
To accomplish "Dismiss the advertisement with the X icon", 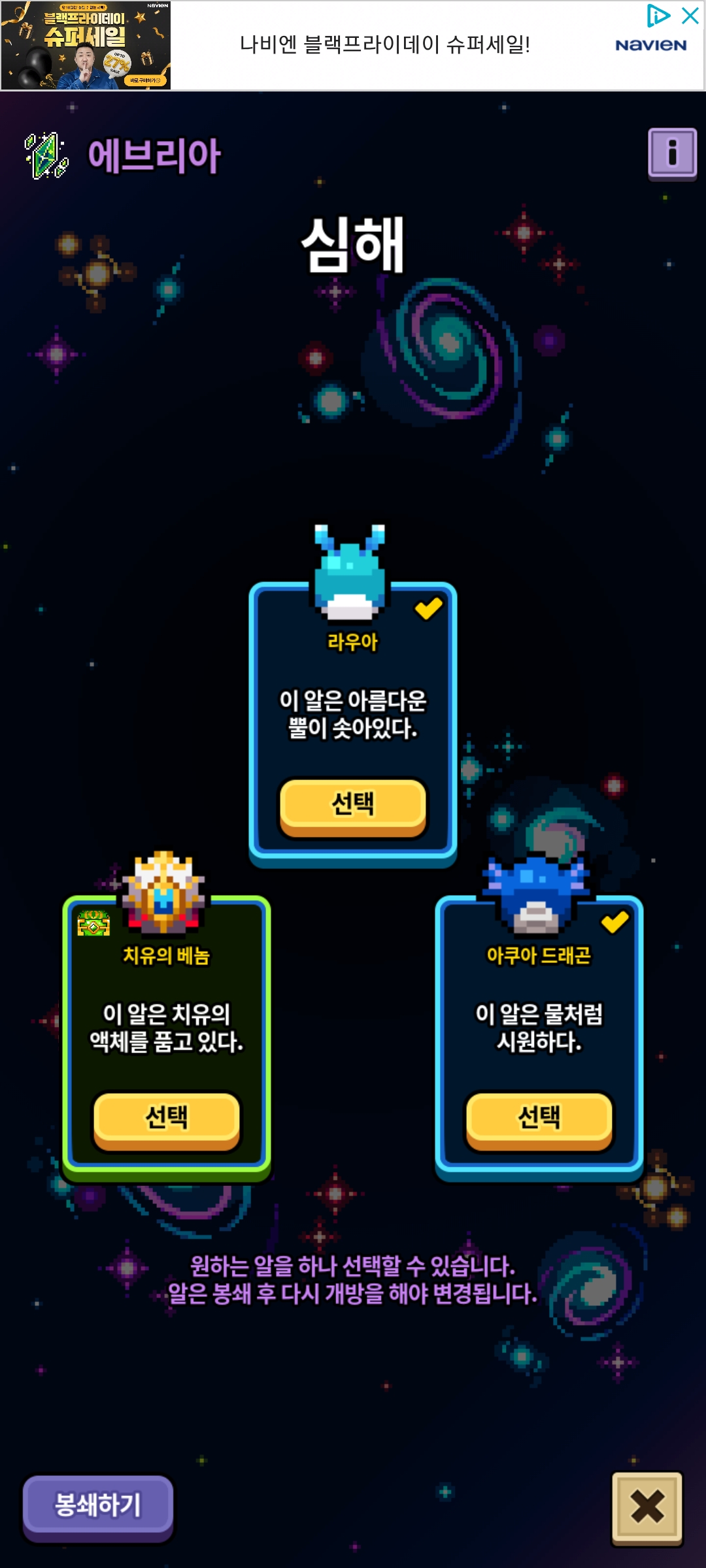I will [x=690, y=16].
